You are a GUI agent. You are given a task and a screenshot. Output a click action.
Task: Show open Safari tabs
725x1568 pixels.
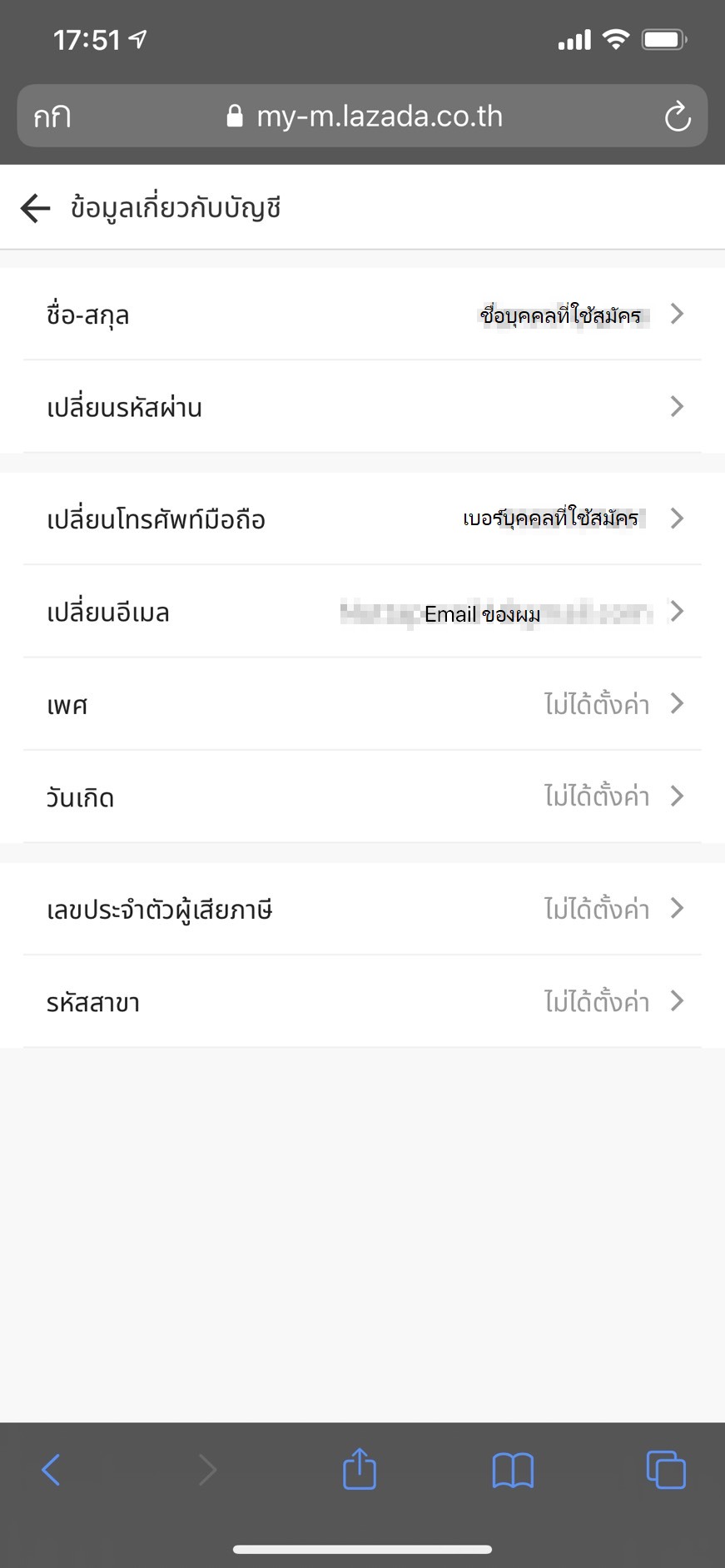click(x=666, y=1470)
